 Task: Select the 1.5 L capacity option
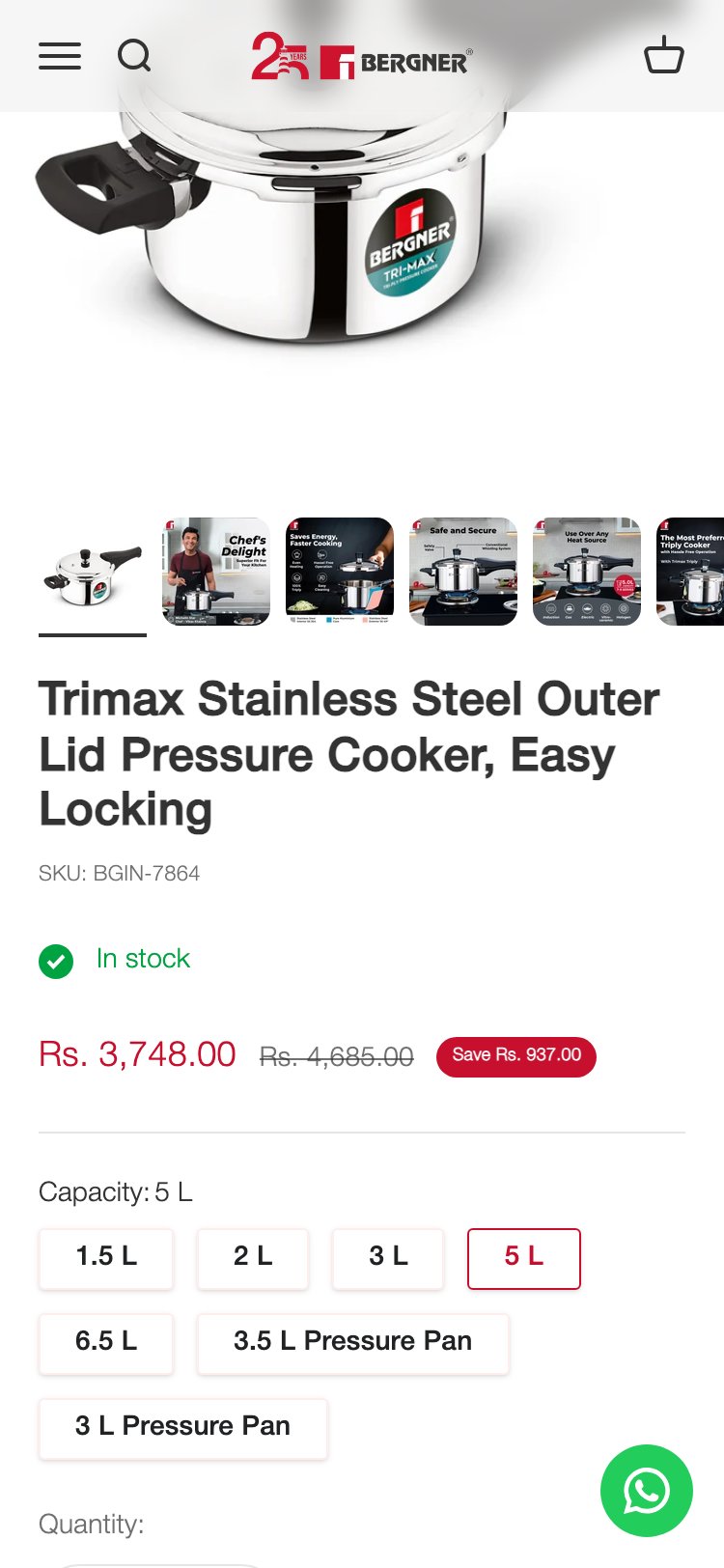point(106,1258)
